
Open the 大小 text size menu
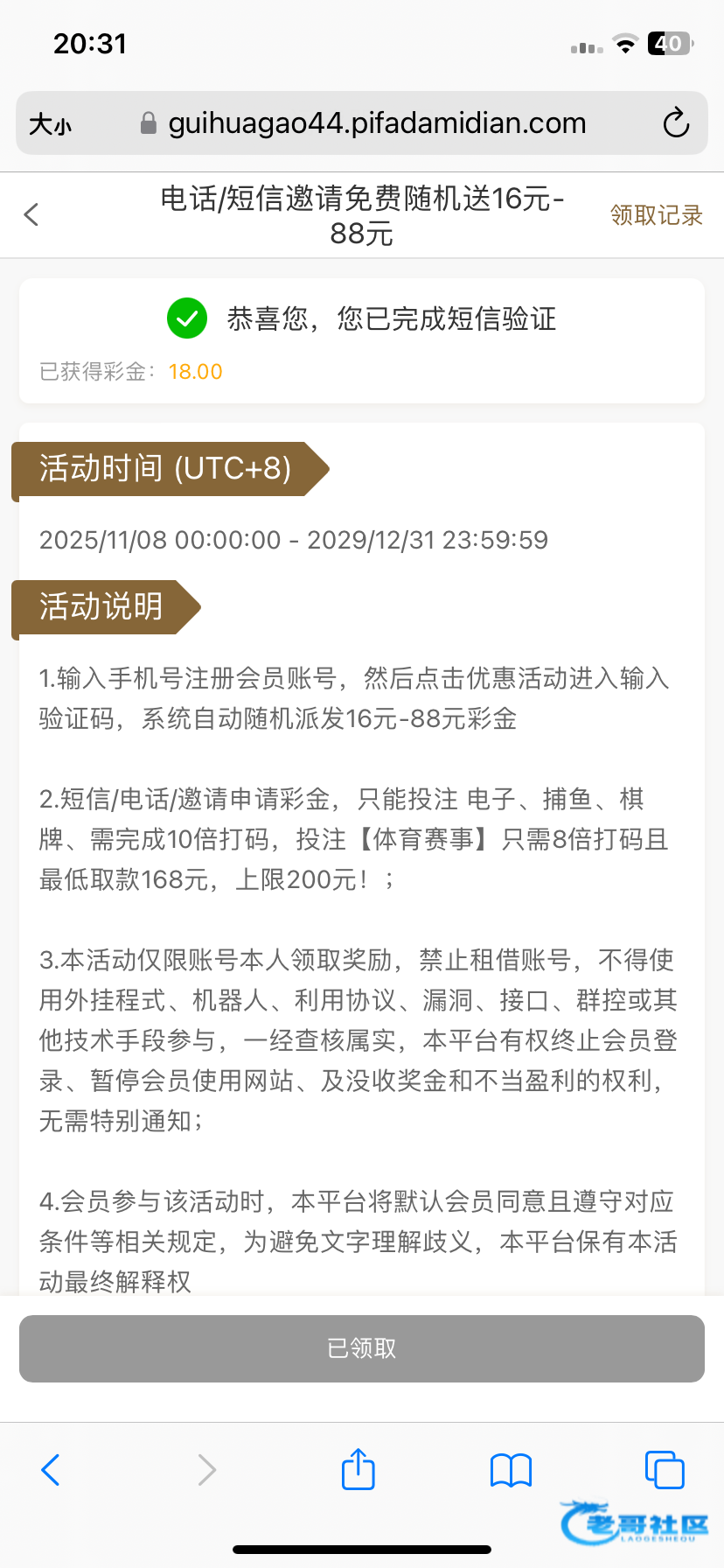[50, 124]
